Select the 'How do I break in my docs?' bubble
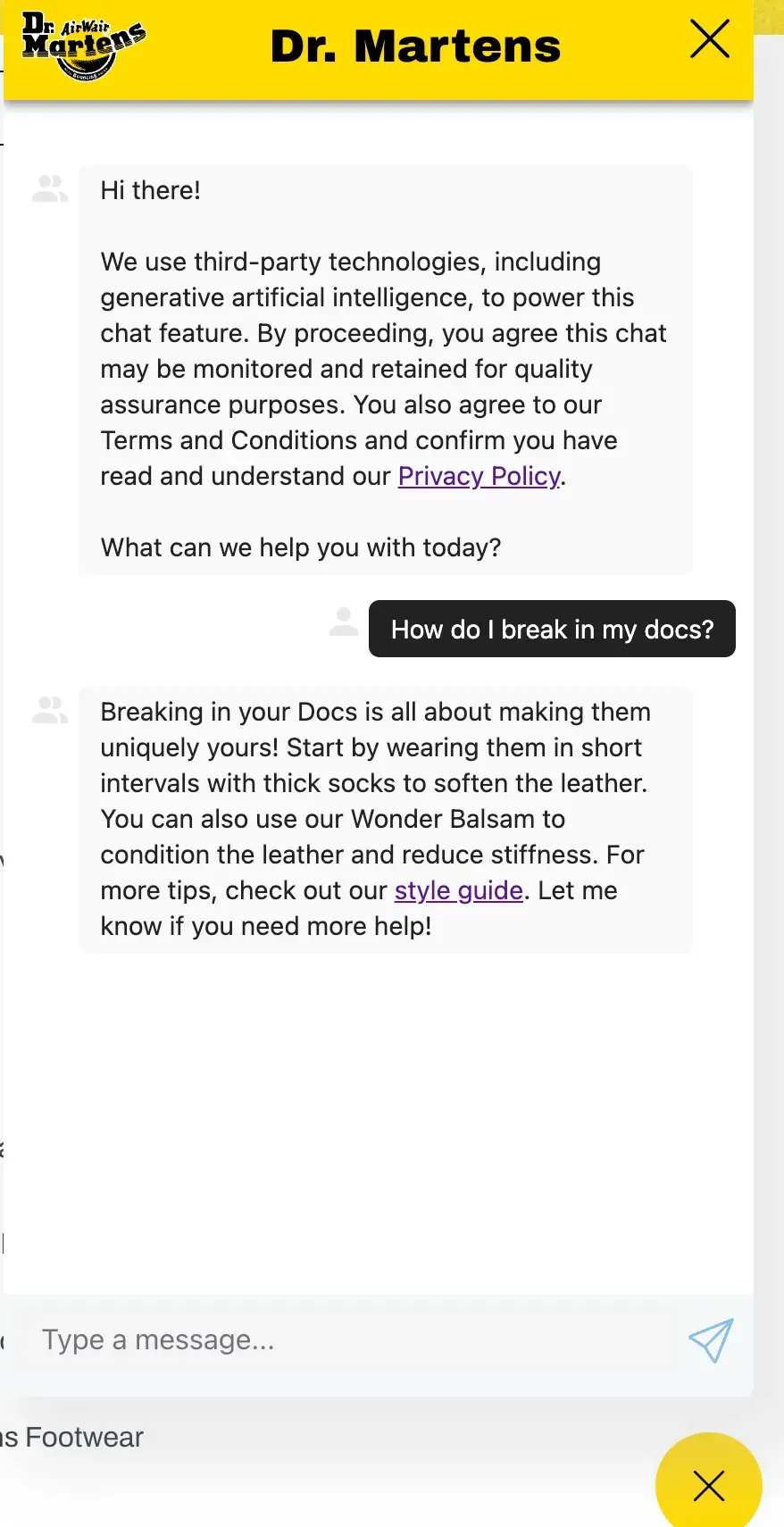Image resolution: width=784 pixels, height=1527 pixels. 551,629
